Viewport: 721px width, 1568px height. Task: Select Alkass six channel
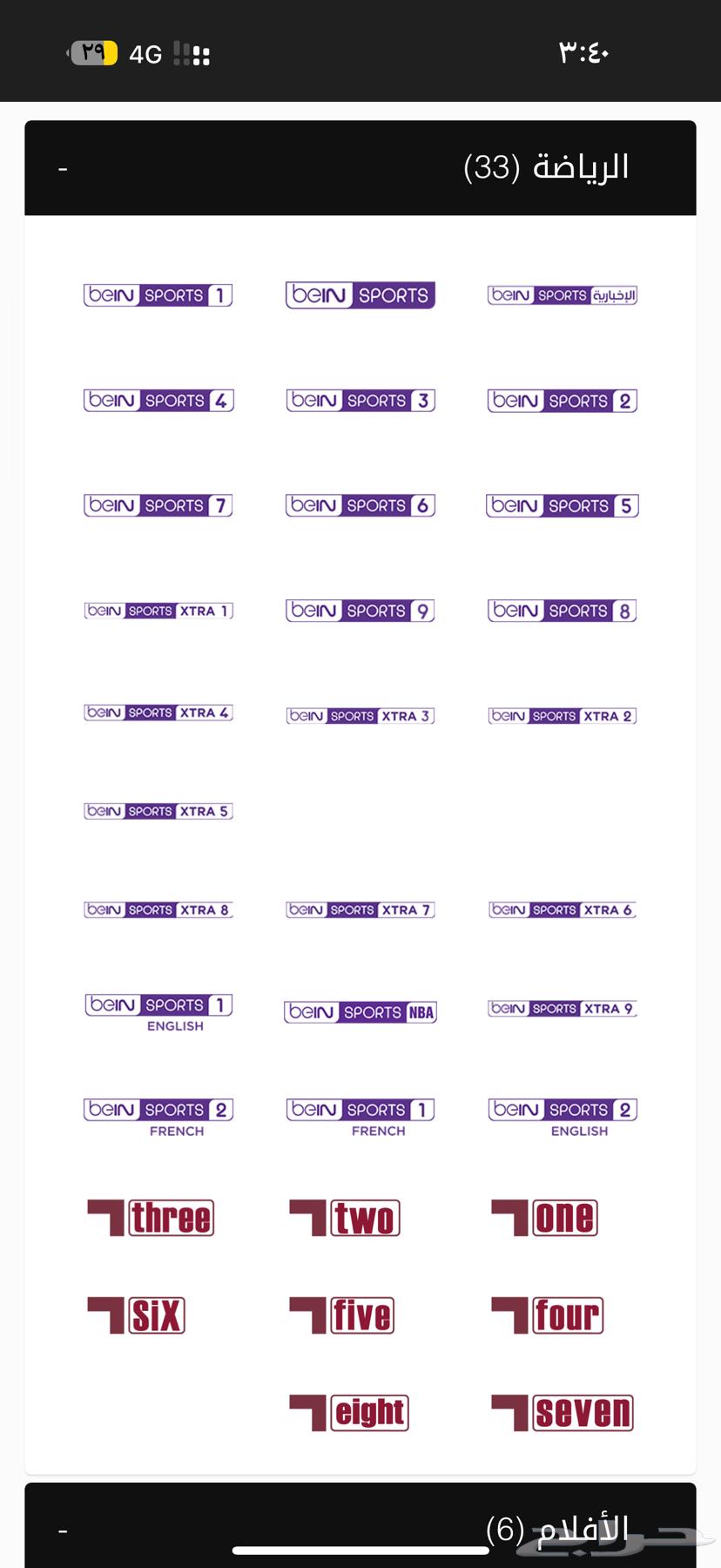pyautogui.click(x=137, y=1315)
